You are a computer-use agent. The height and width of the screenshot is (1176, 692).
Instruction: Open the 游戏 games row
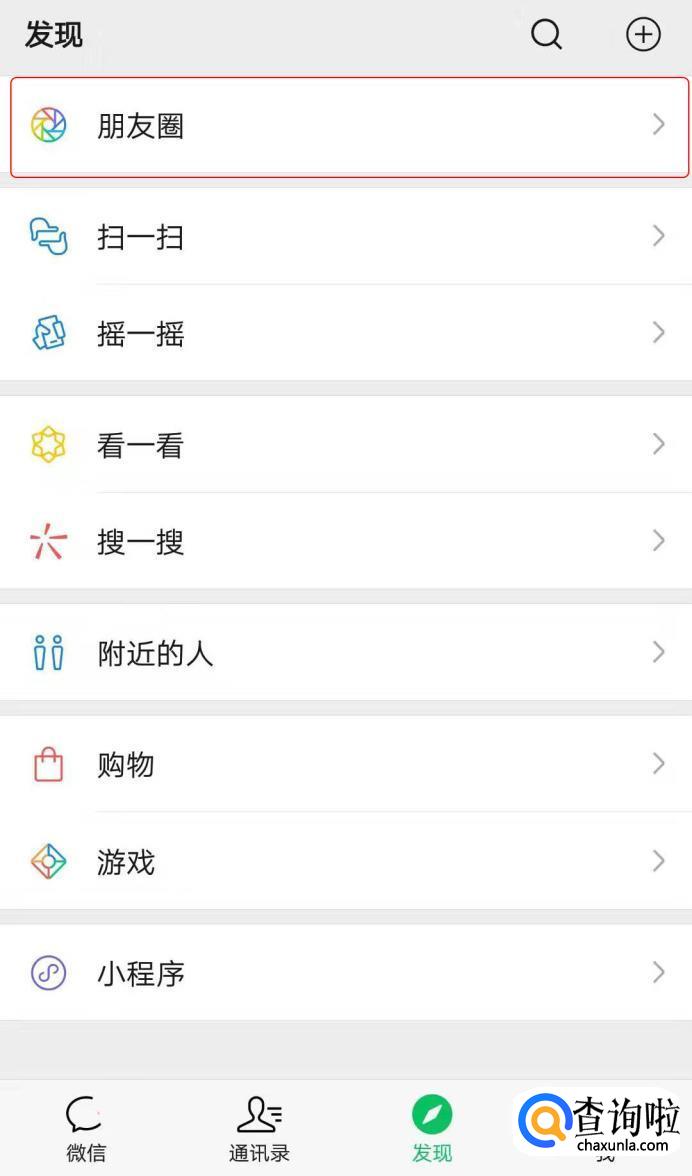coord(346,861)
